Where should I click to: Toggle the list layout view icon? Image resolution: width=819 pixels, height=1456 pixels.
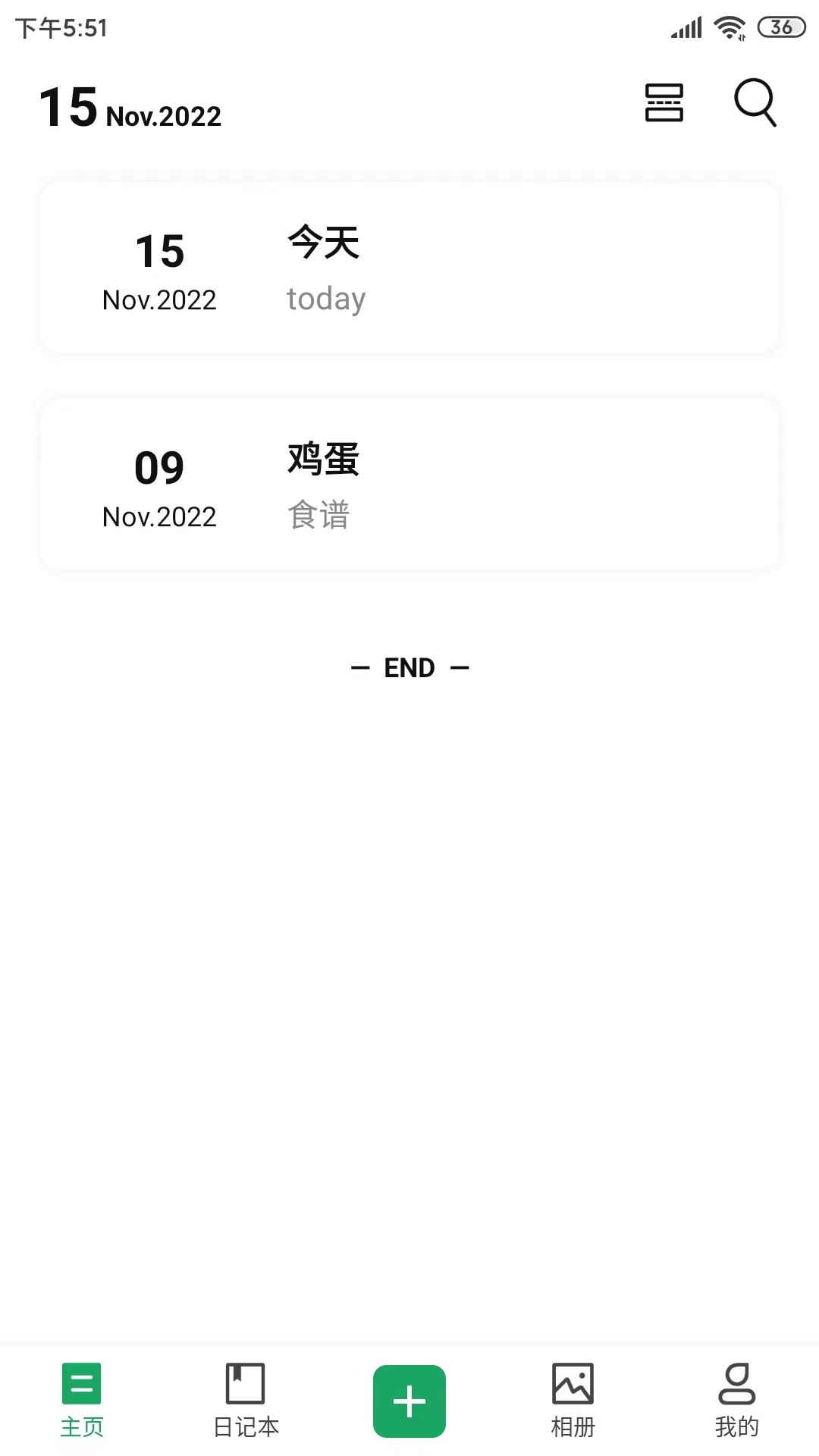pos(664,102)
